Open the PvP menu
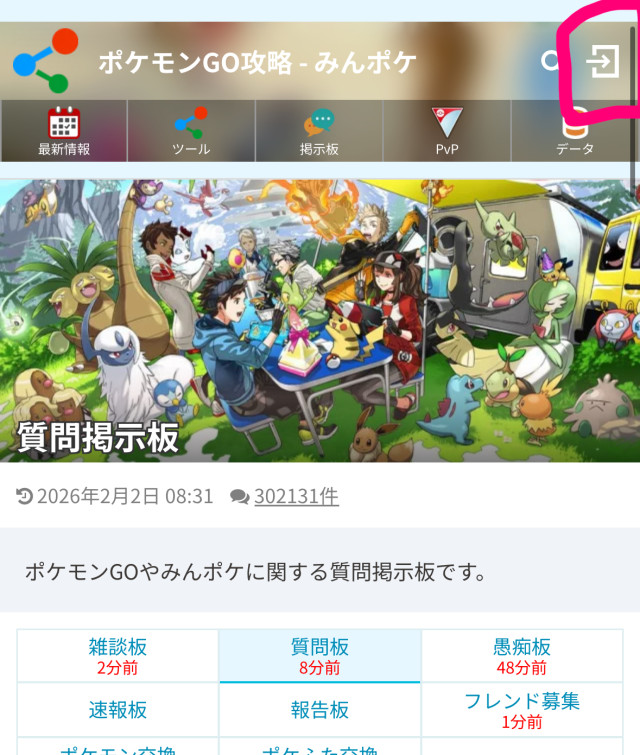Image resolution: width=640 pixels, height=755 pixels. [447, 131]
